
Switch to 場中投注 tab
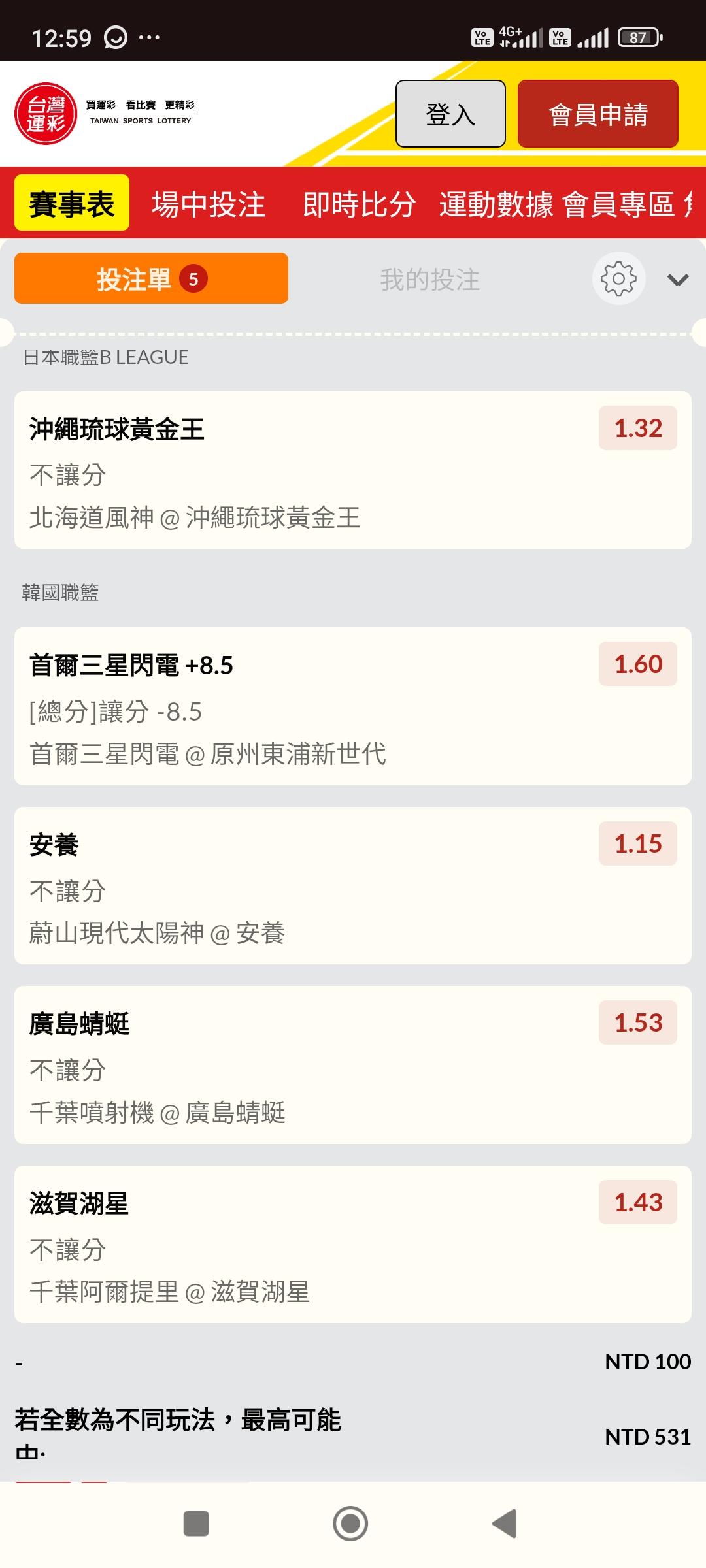click(x=209, y=204)
